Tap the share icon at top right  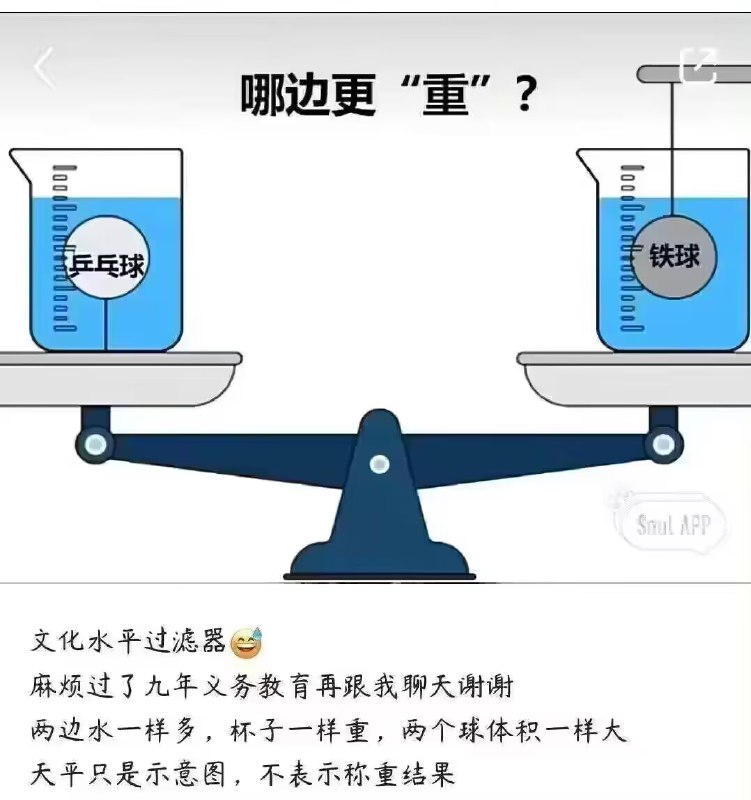click(x=698, y=65)
